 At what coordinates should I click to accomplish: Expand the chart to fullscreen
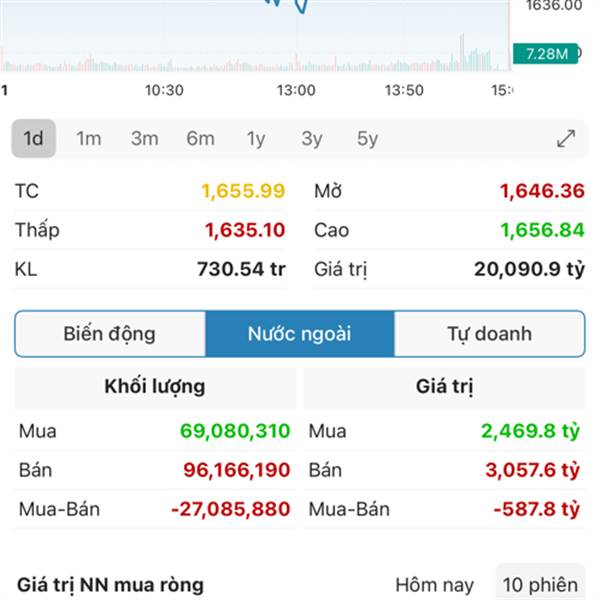566,139
